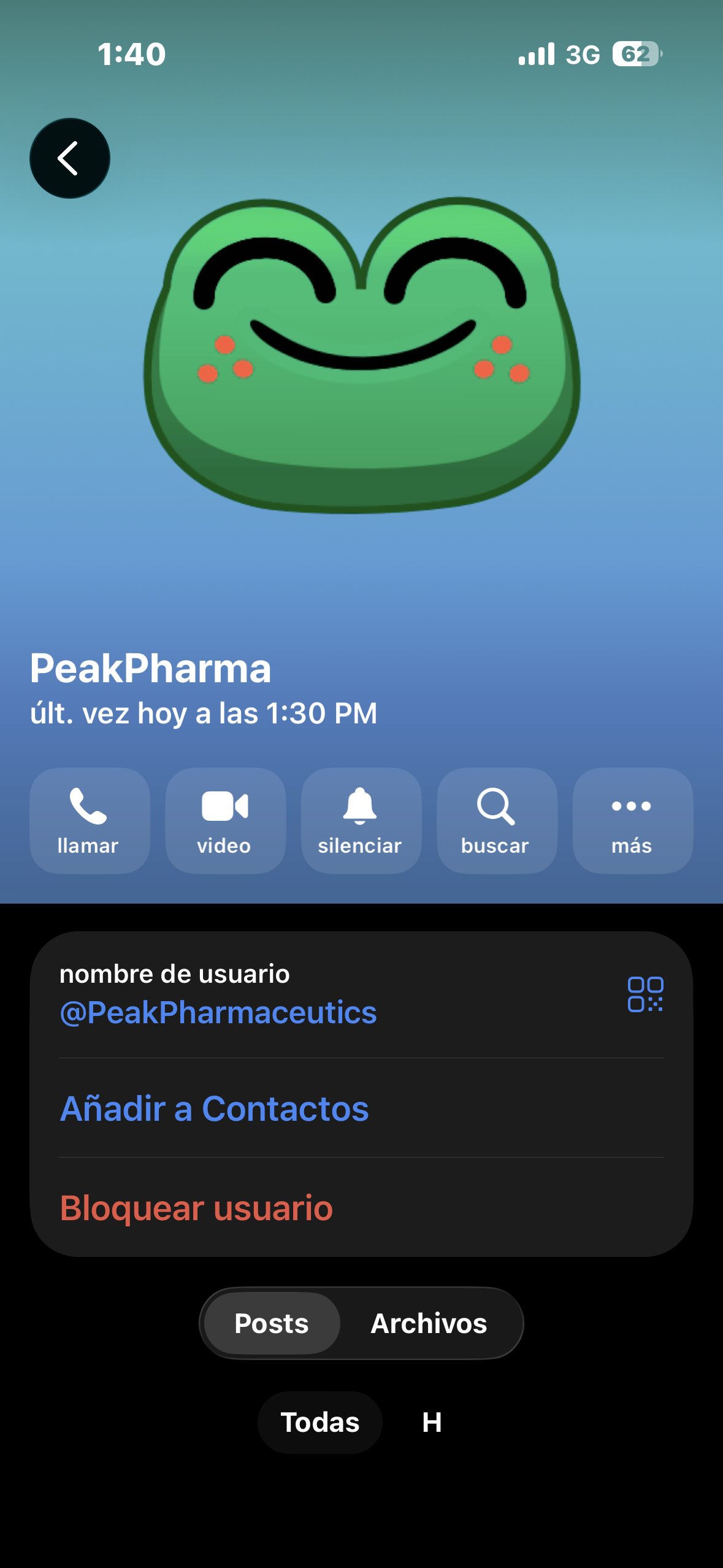Screen dimensions: 723x1568
Task: Mute notifications with silenciar
Action: pyautogui.click(x=361, y=820)
